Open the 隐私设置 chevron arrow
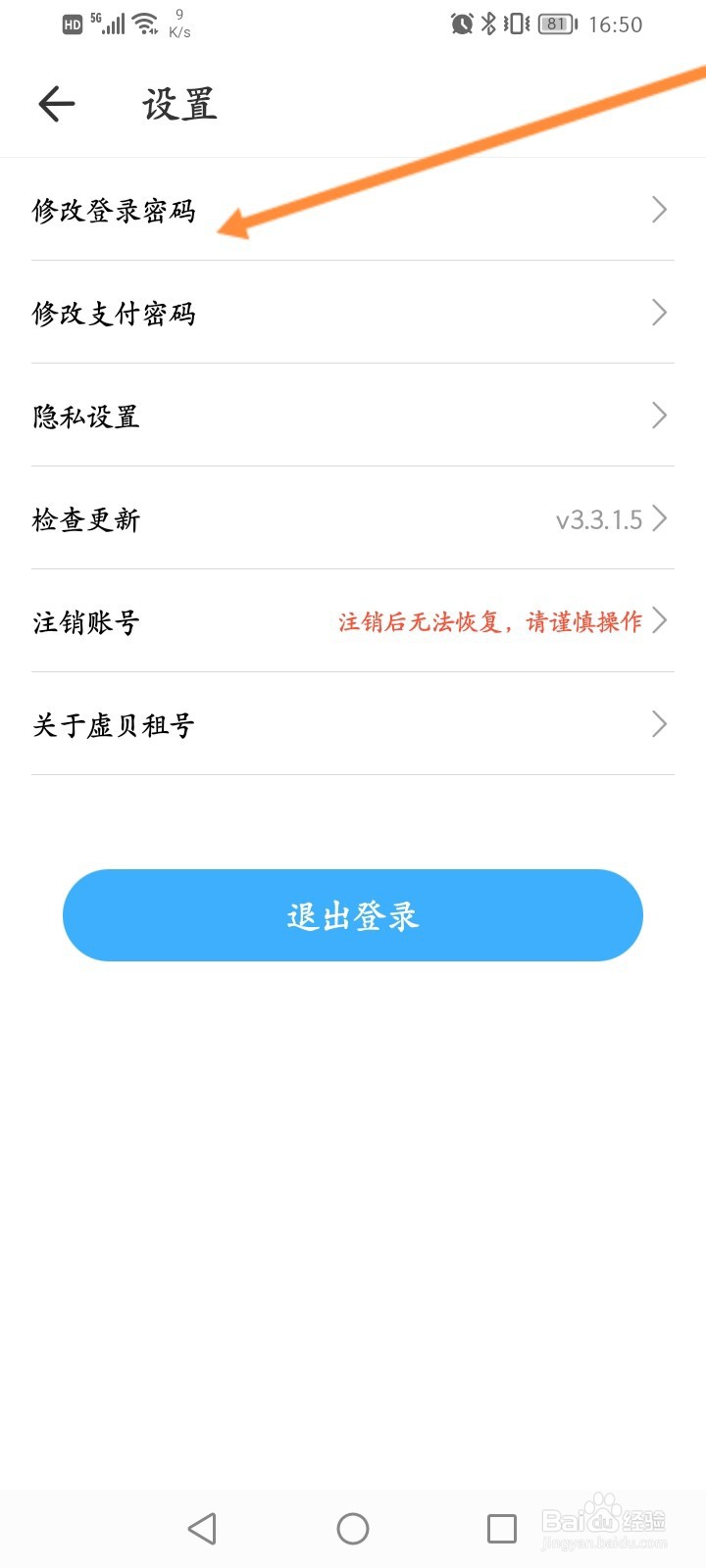Screen dimensions: 706x1568 [658, 416]
